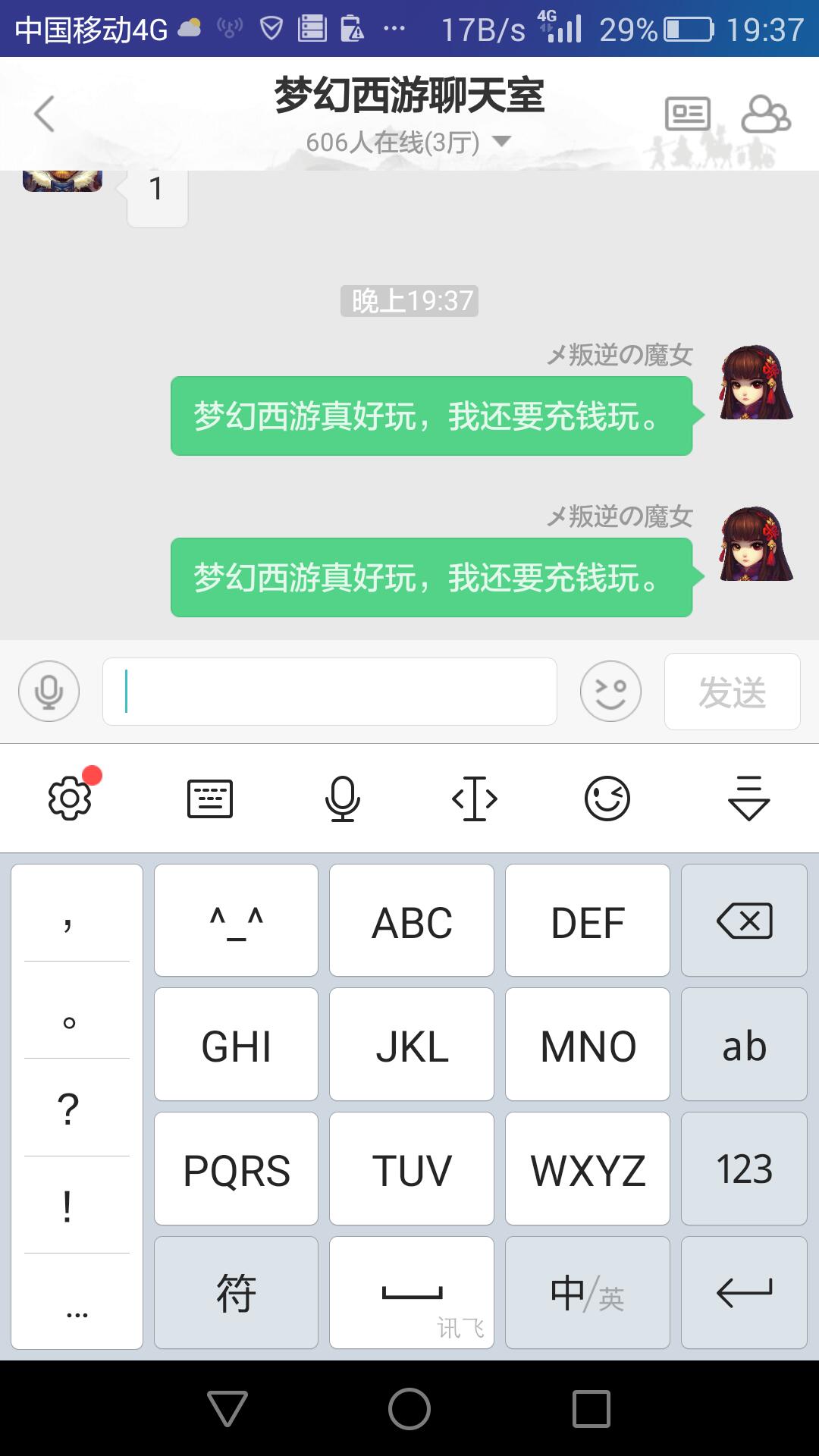Open the cursor movement tool
The height and width of the screenshot is (1456, 819).
[475, 798]
